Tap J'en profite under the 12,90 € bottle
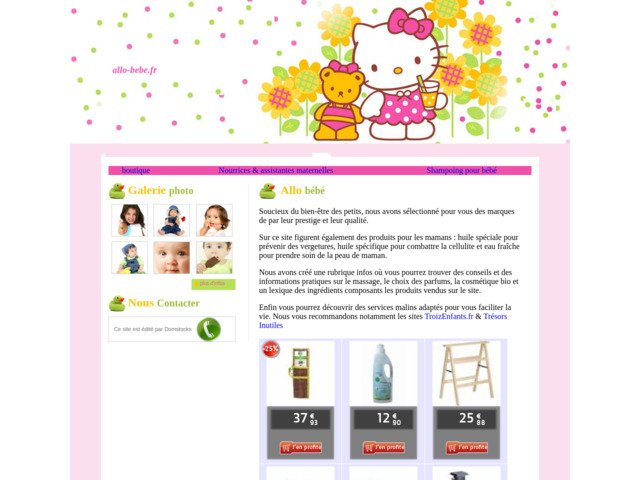The height and width of the screenshot is (480, 640). click(383, 447)
